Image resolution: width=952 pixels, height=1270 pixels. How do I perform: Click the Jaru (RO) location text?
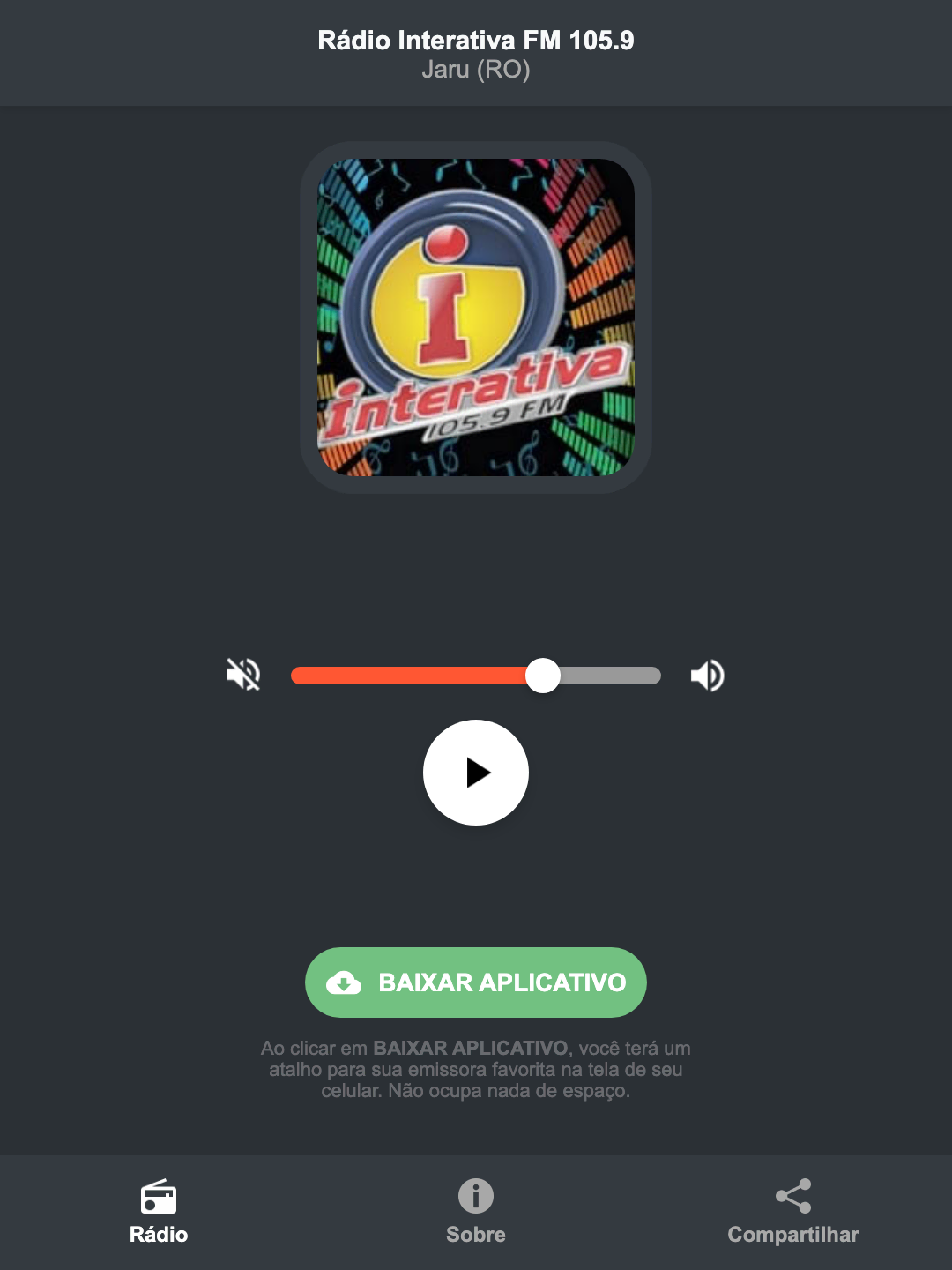click(x=475, y=69)
